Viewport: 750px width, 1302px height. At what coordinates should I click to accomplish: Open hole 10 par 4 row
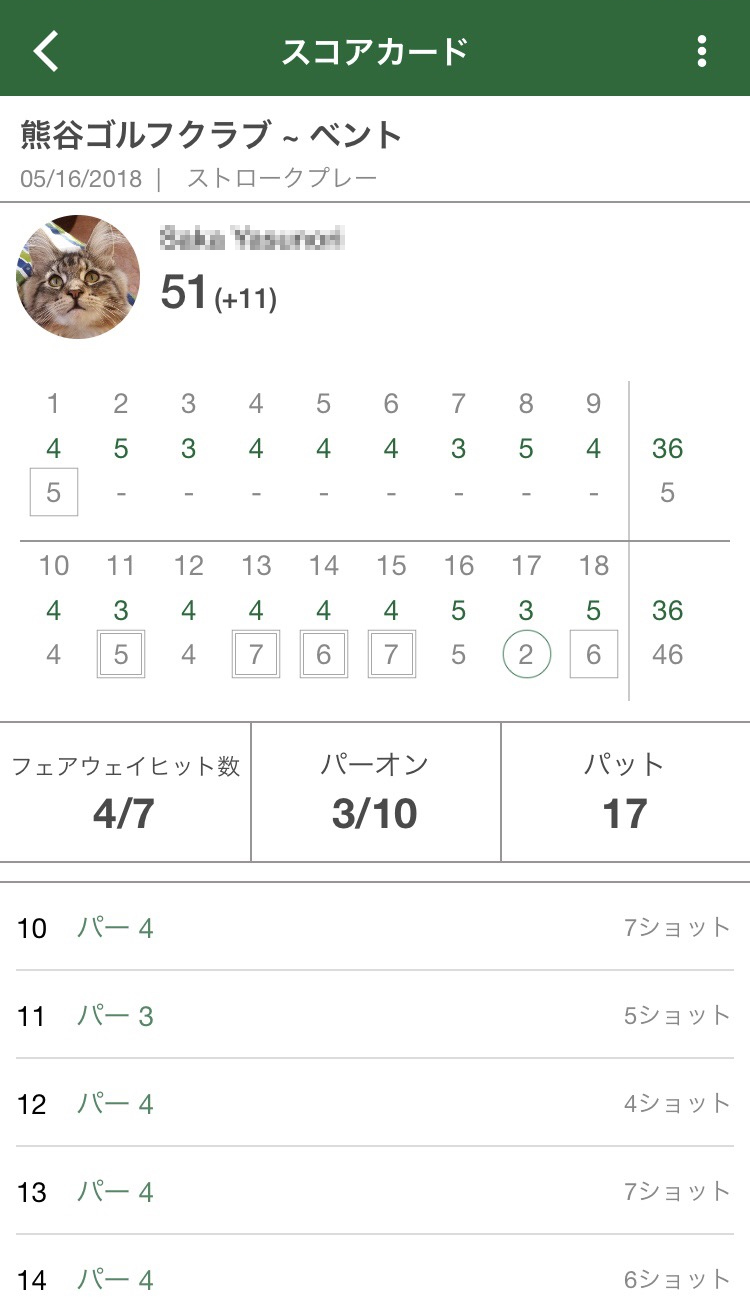[375, 927]
